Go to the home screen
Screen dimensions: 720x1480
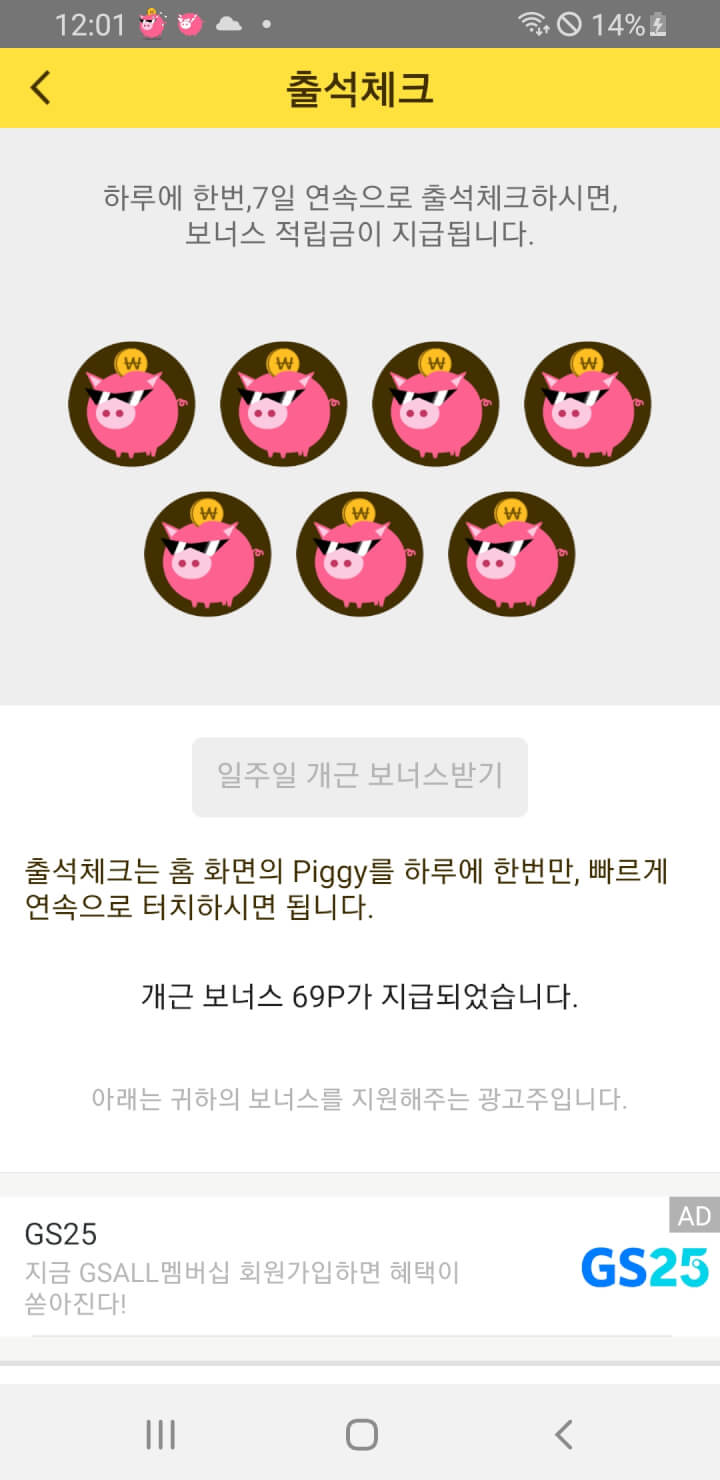point(361,1435)
